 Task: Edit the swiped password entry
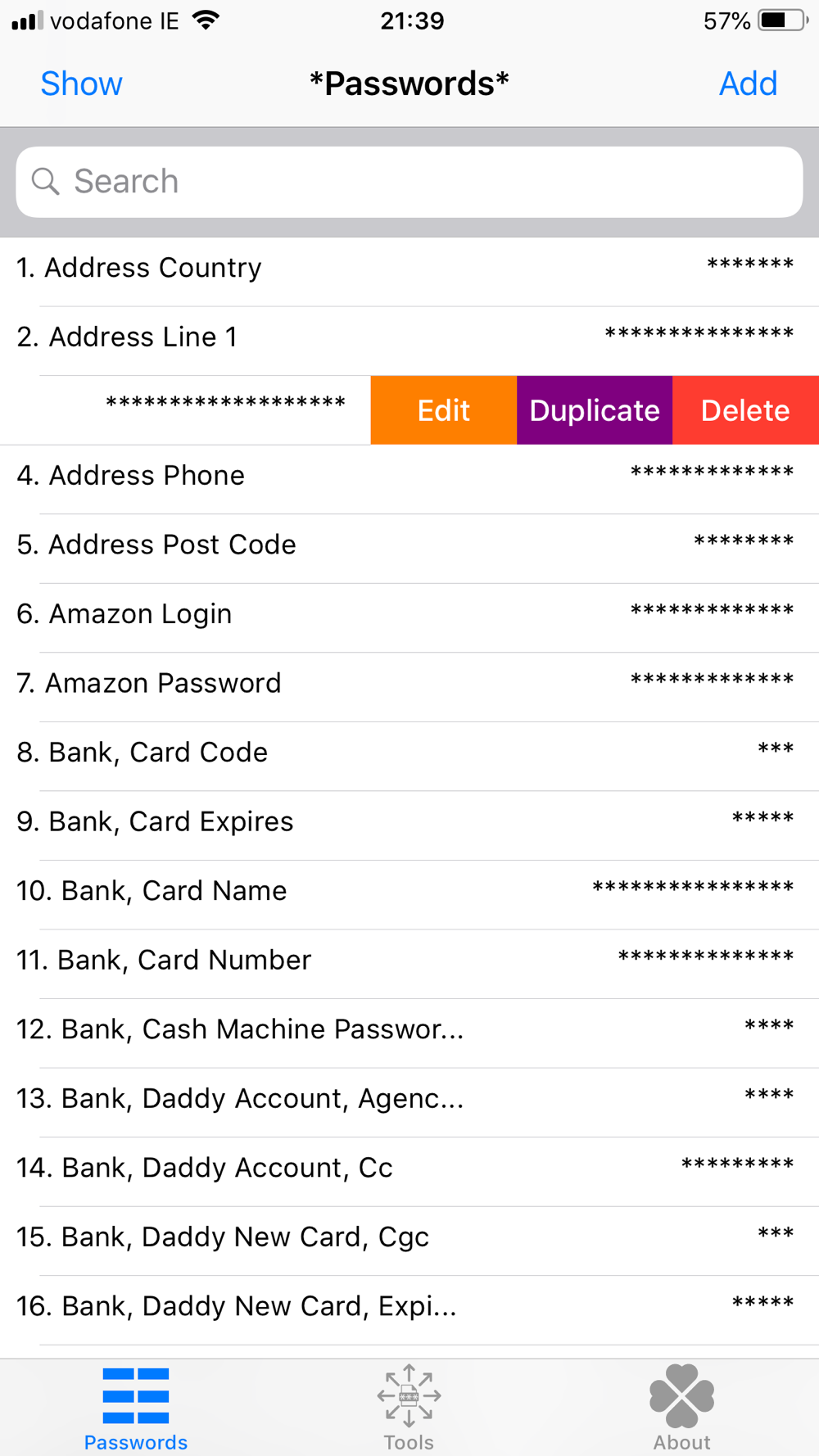pos(443,410)
